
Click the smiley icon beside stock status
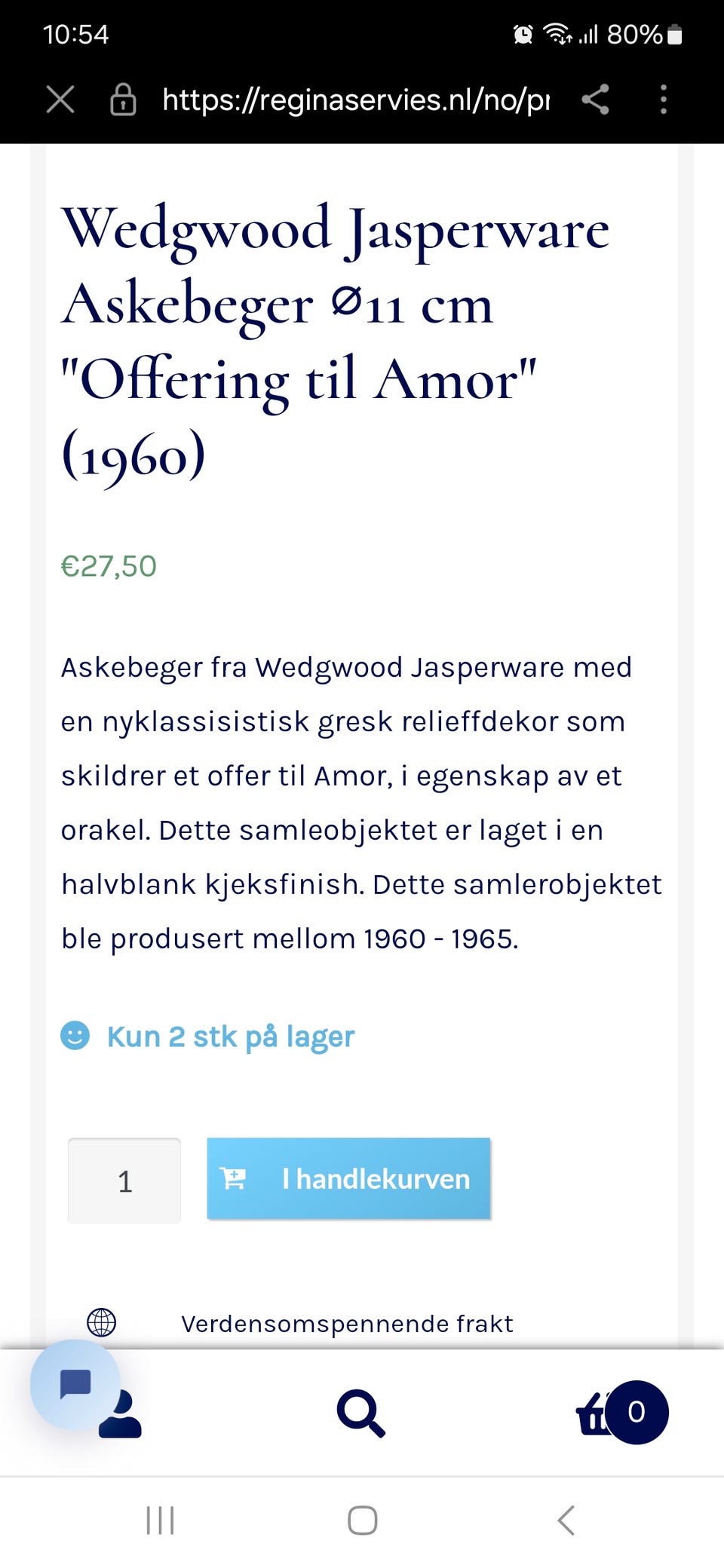tap(76, 1036)
